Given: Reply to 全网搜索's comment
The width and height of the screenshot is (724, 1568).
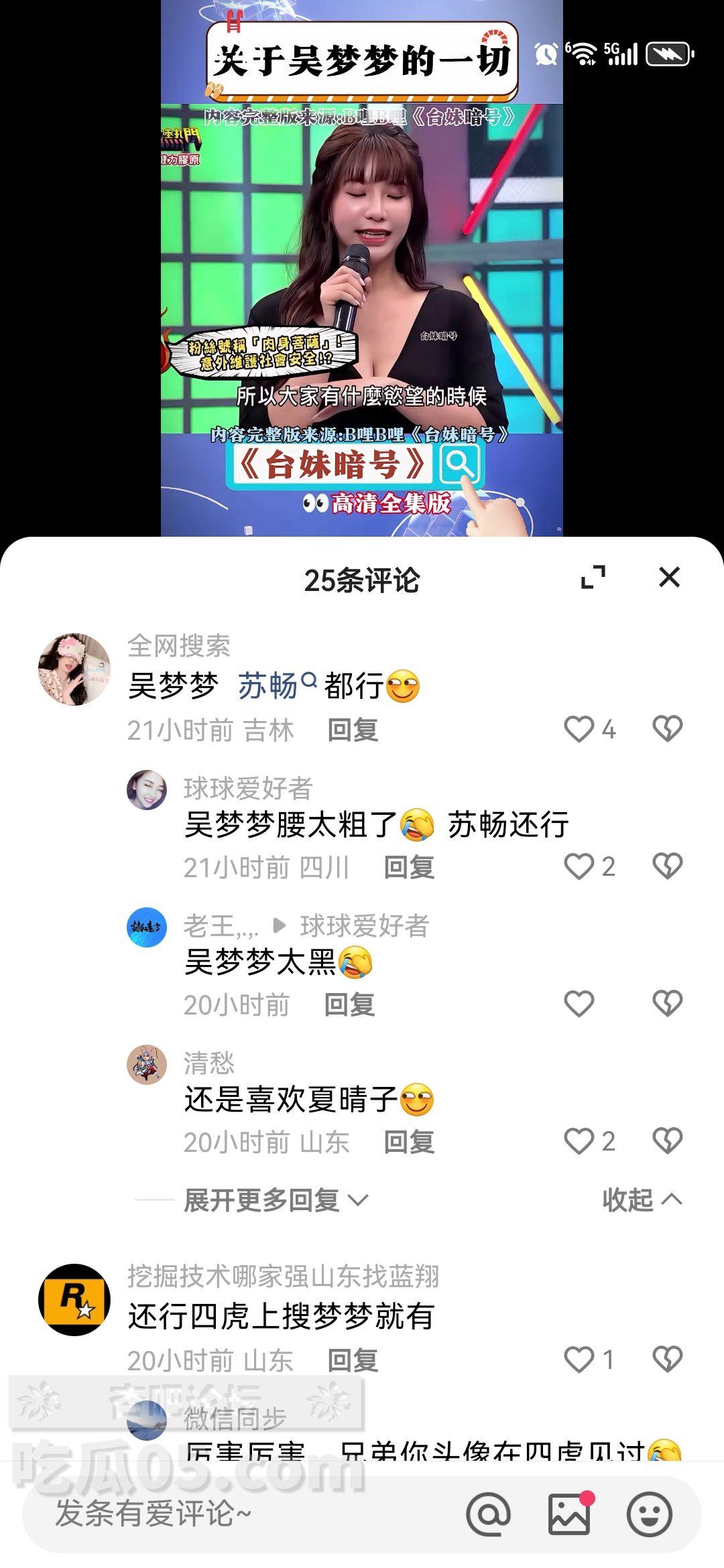Looking at the screenshot, I should (353, 730).
